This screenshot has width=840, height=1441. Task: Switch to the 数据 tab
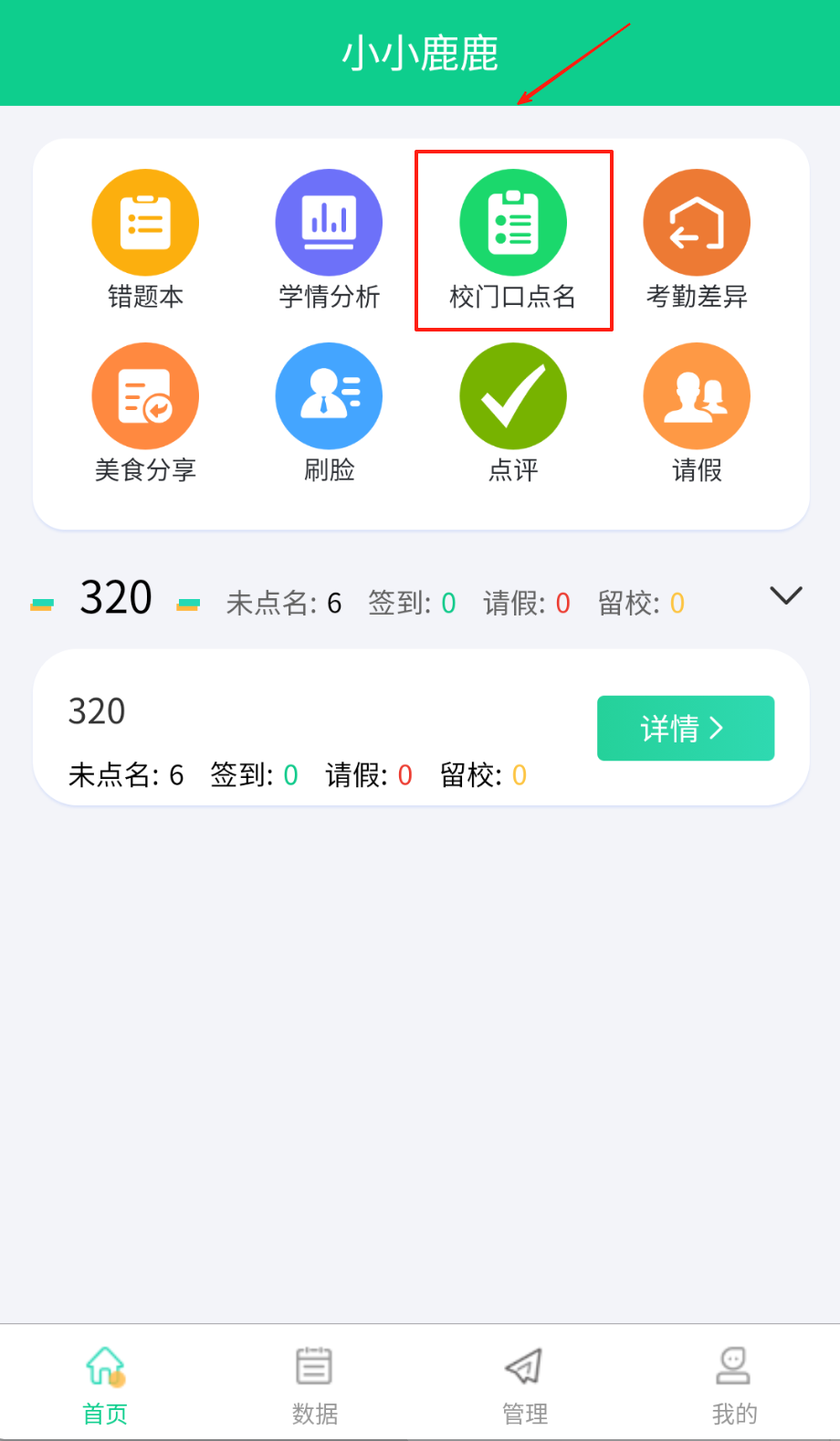click(315, 1384)
